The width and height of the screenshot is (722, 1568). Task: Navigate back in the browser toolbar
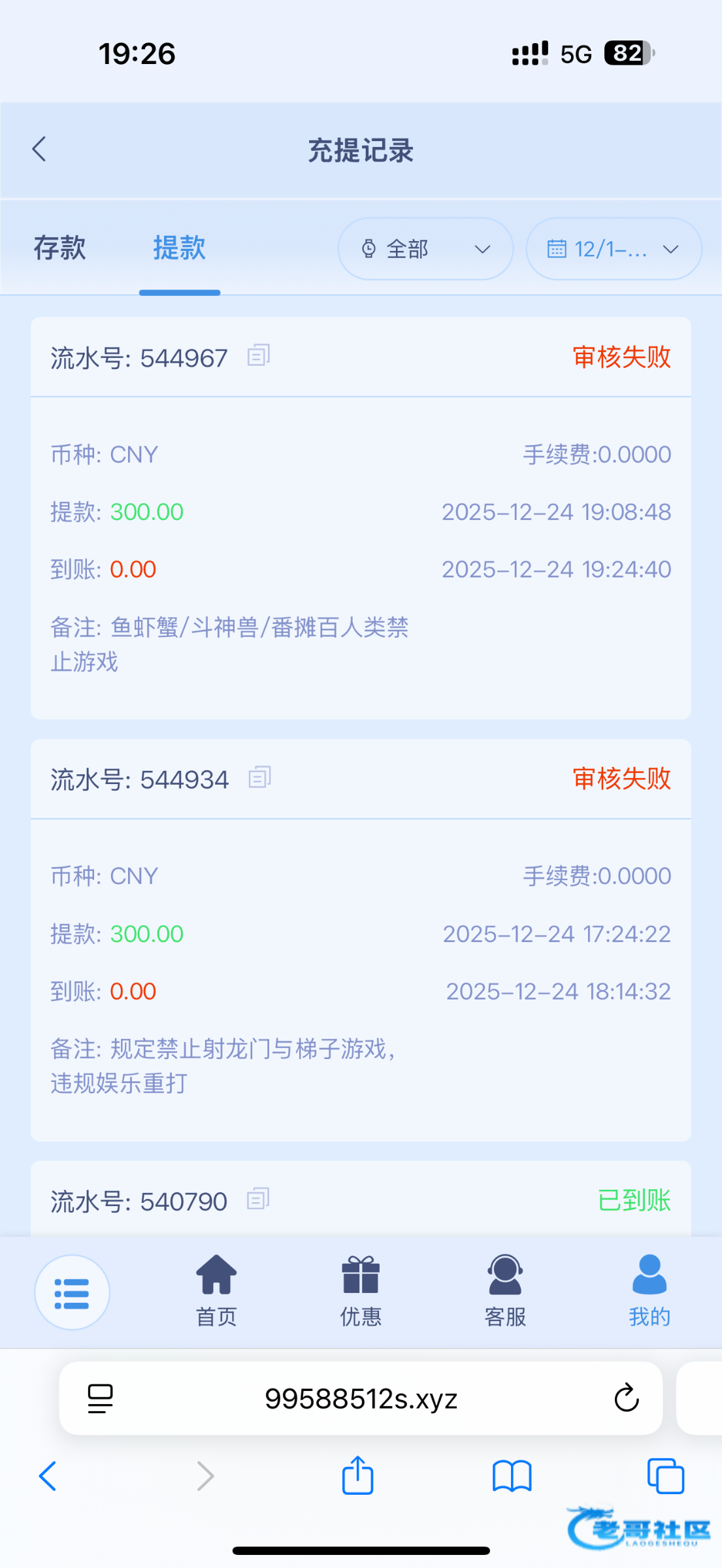pyautogui.click(x=48, y=1476)
